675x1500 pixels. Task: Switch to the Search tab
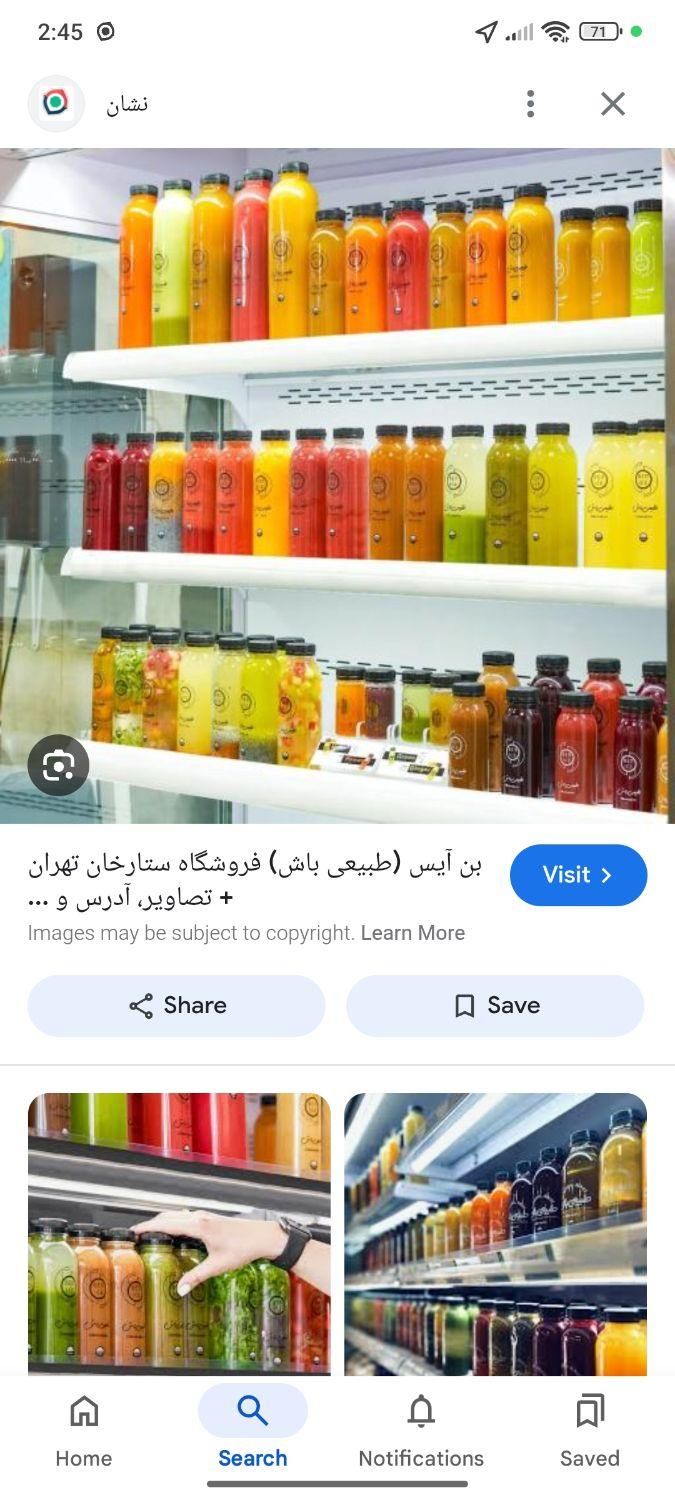[252, 1430]
